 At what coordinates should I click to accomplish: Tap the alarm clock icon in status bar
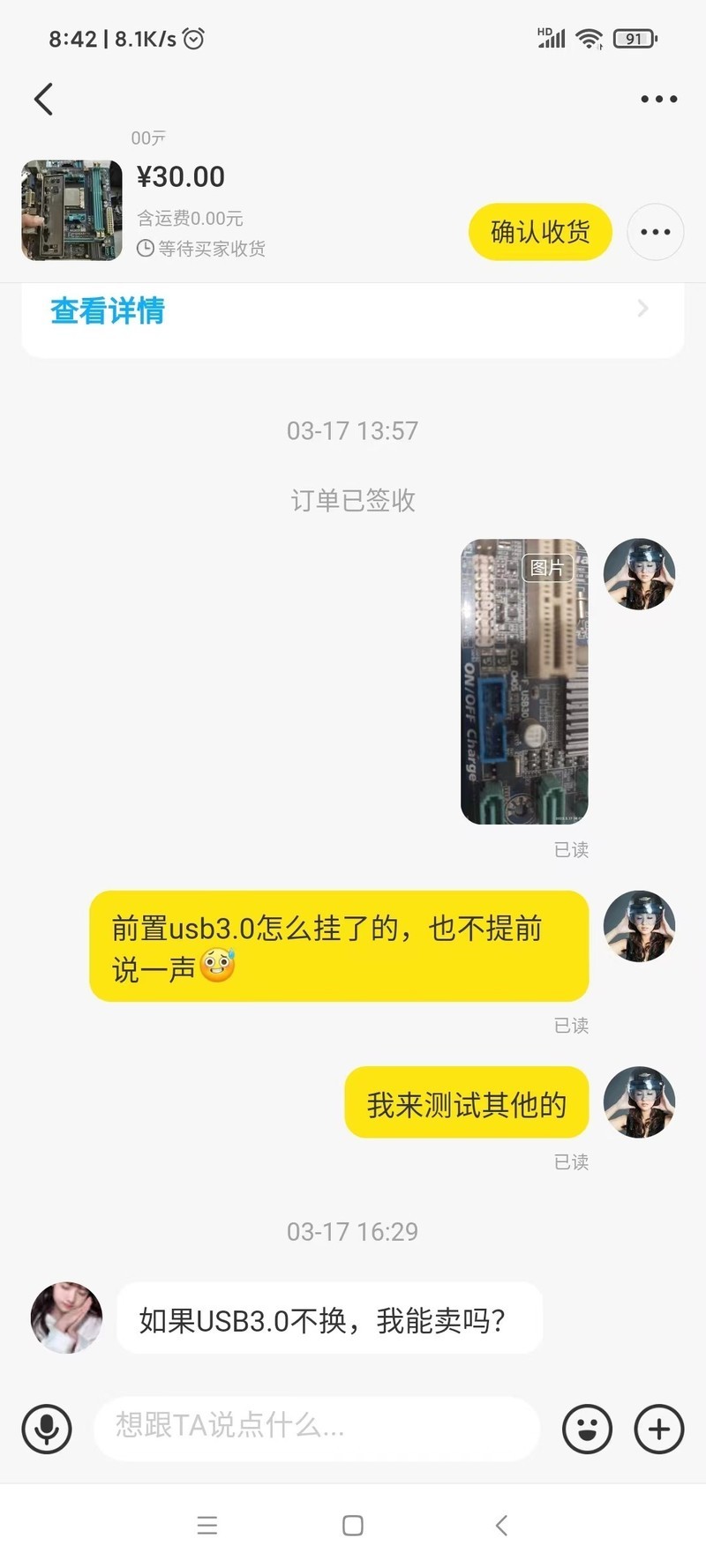coord(194,39)
